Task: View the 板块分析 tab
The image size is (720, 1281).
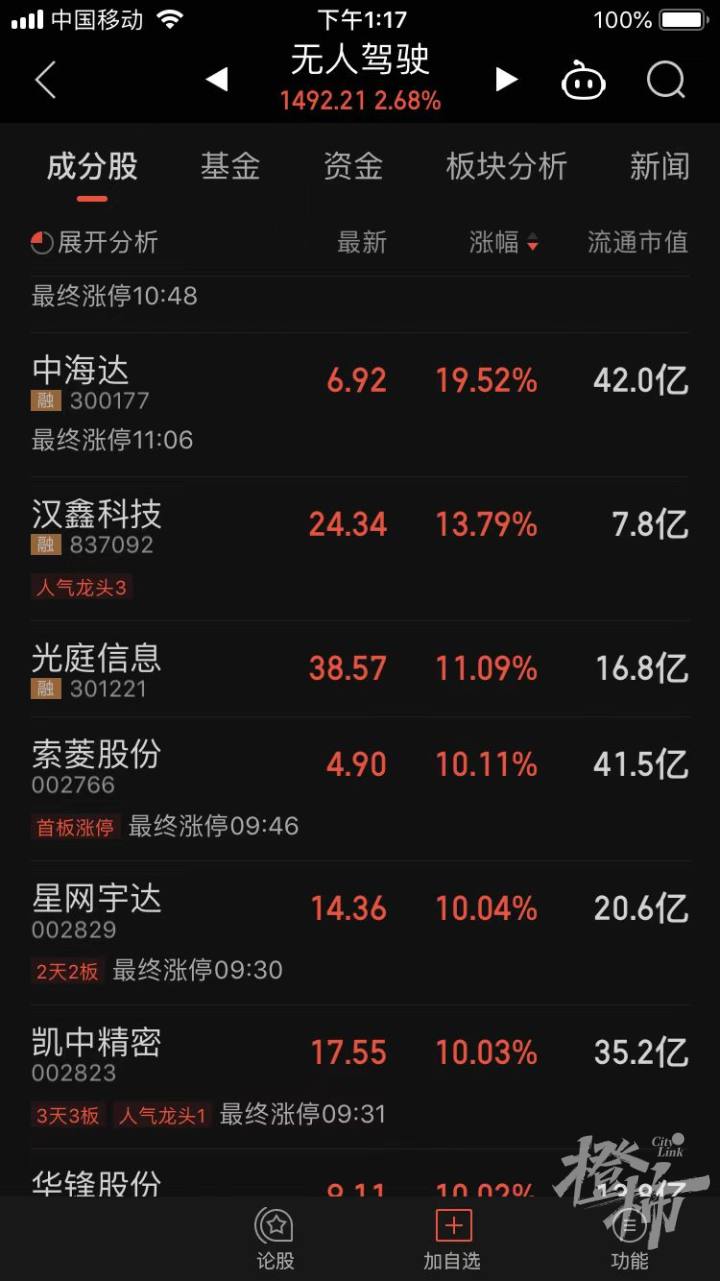Action: (506, 166)
